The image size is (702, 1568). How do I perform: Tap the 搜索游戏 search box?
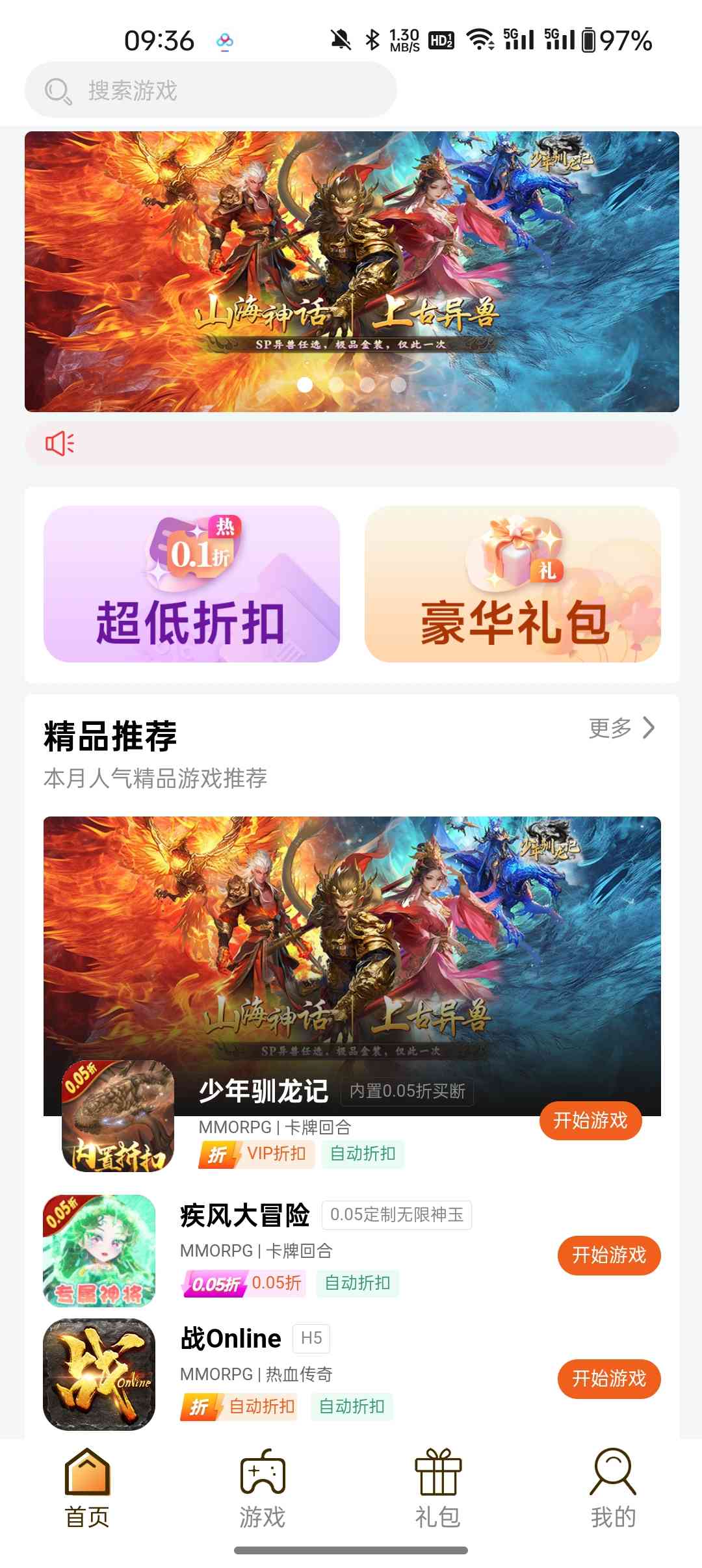211,90
